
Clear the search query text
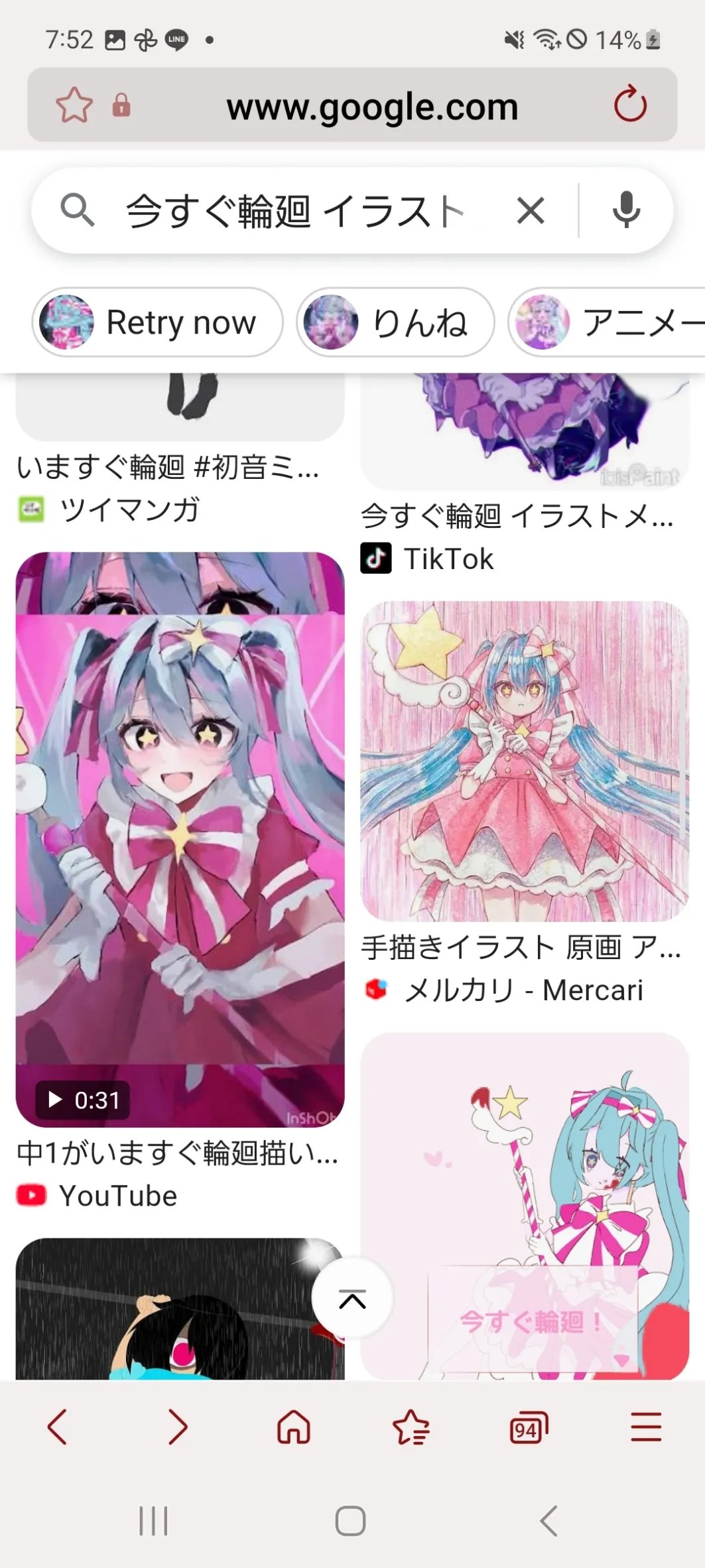pos(531,212)
